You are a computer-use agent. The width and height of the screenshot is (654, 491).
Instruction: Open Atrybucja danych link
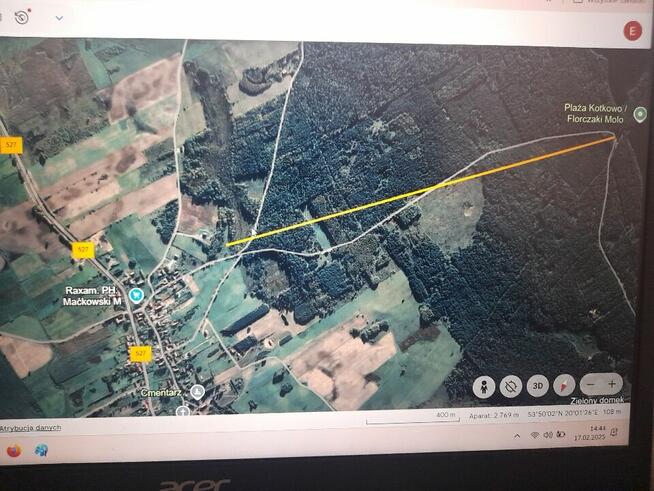(30, 427)
